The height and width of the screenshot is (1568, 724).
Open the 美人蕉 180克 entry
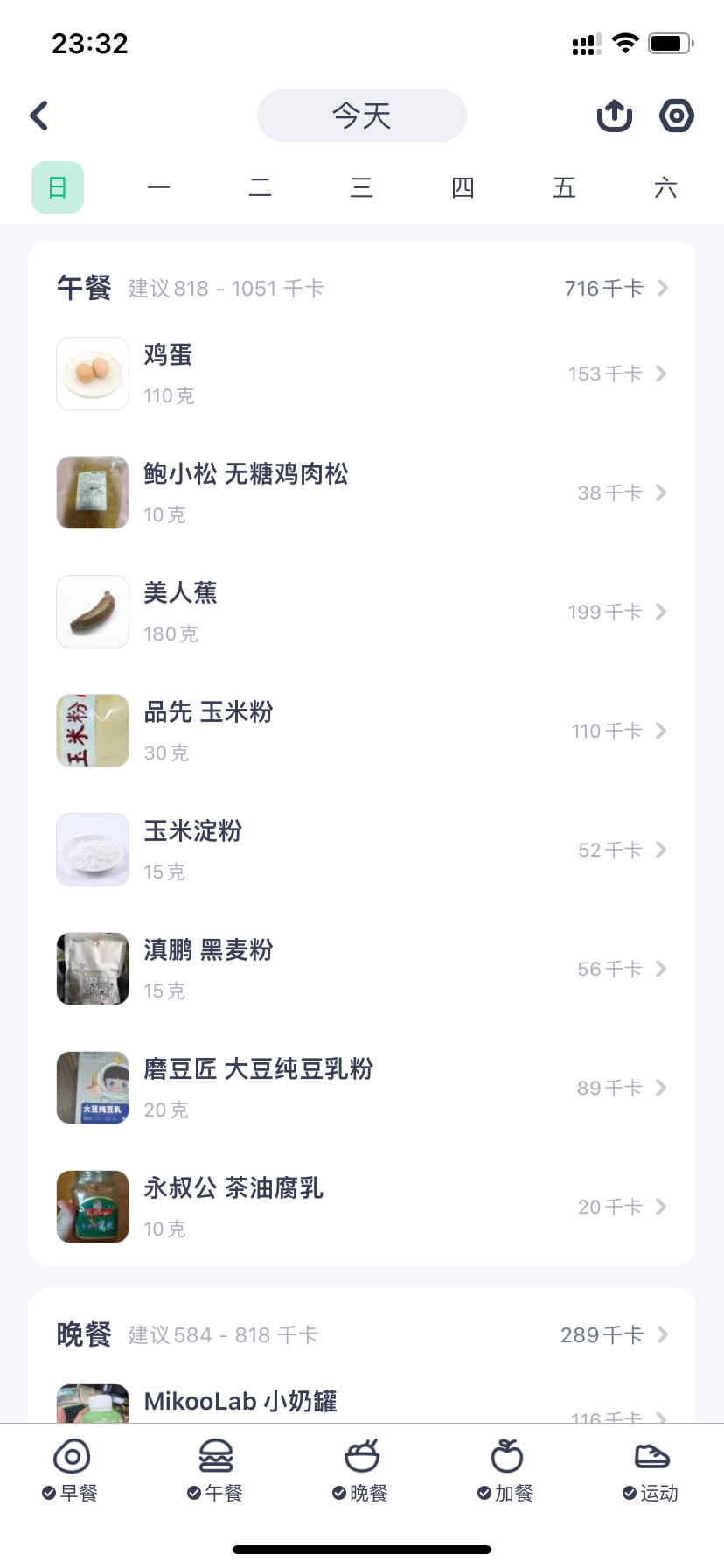[x=361, y=612]
